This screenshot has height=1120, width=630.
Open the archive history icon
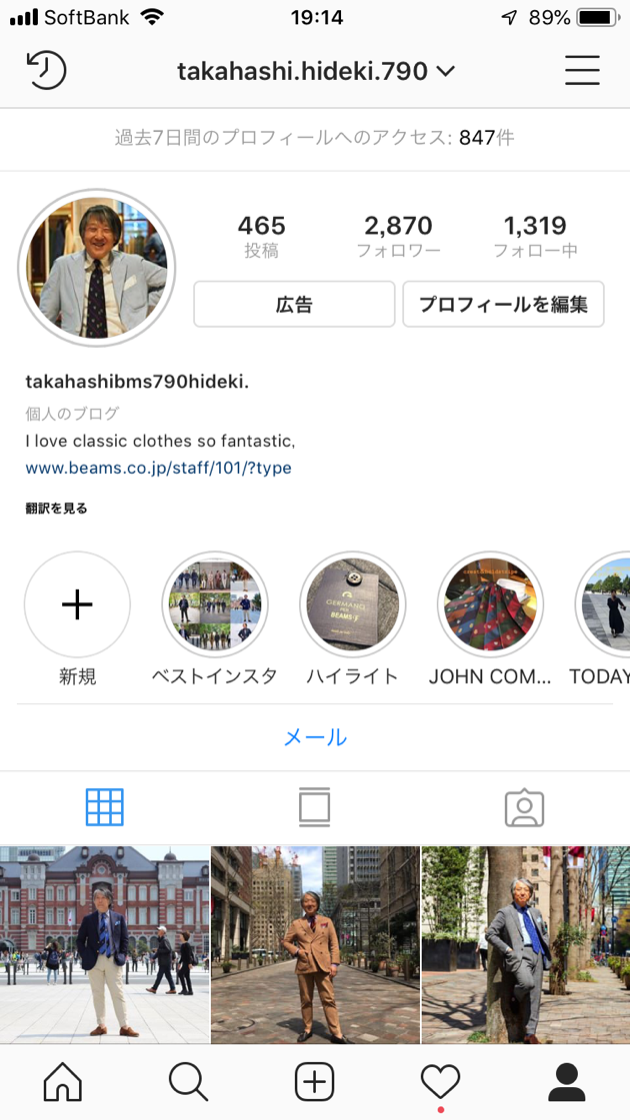[46, 71]
